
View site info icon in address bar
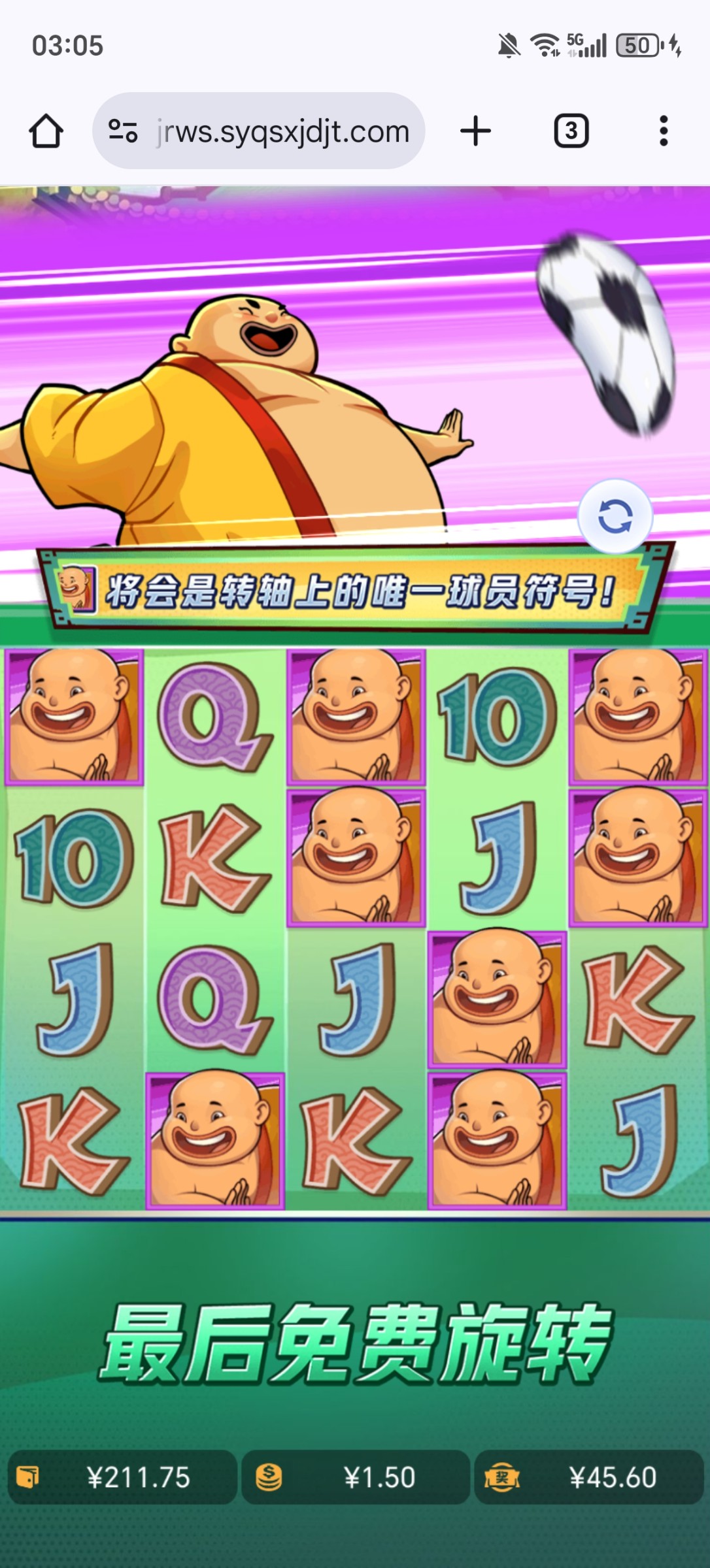pos(123,131)
